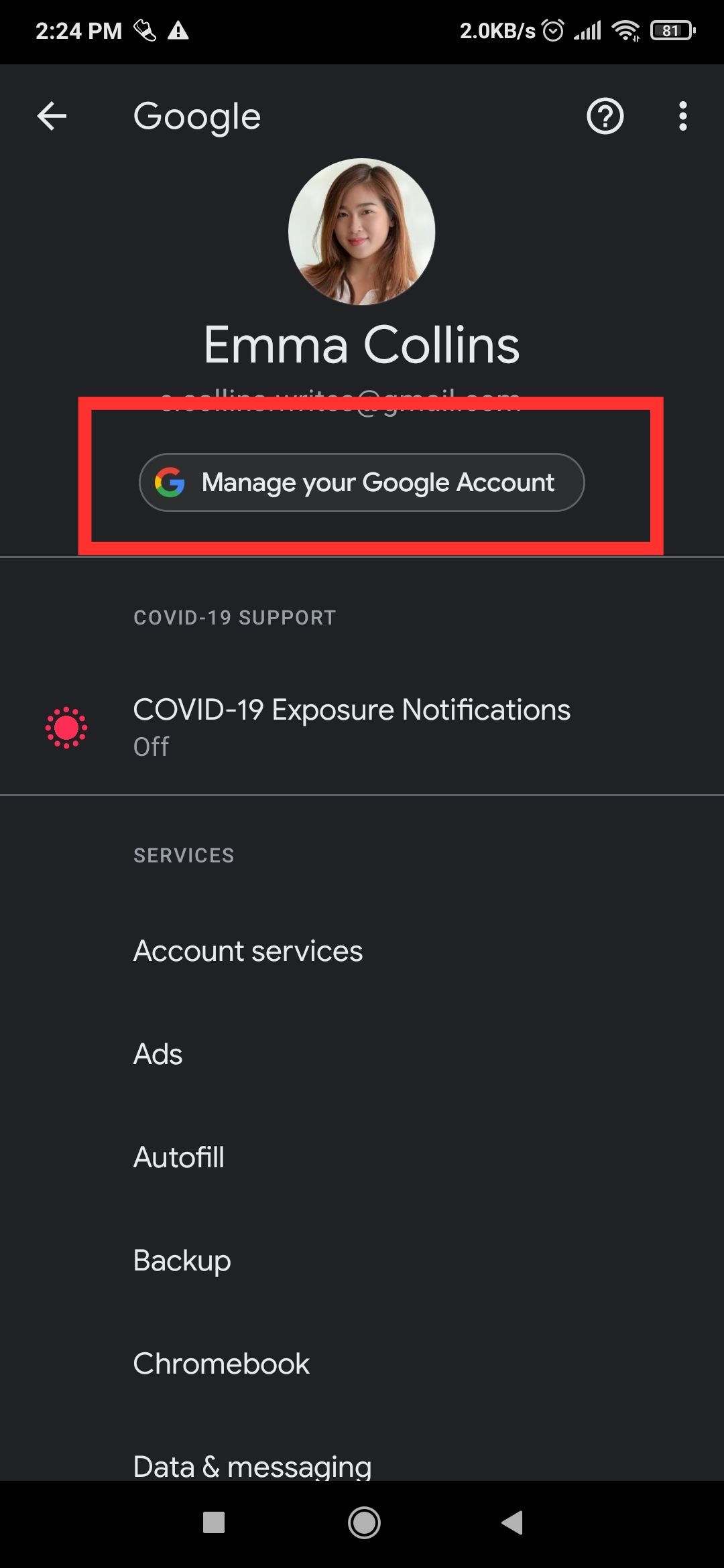Go back using the top arrow
Image resolution: width=724 pixels, height=1568 pixels.
point(52,117)
